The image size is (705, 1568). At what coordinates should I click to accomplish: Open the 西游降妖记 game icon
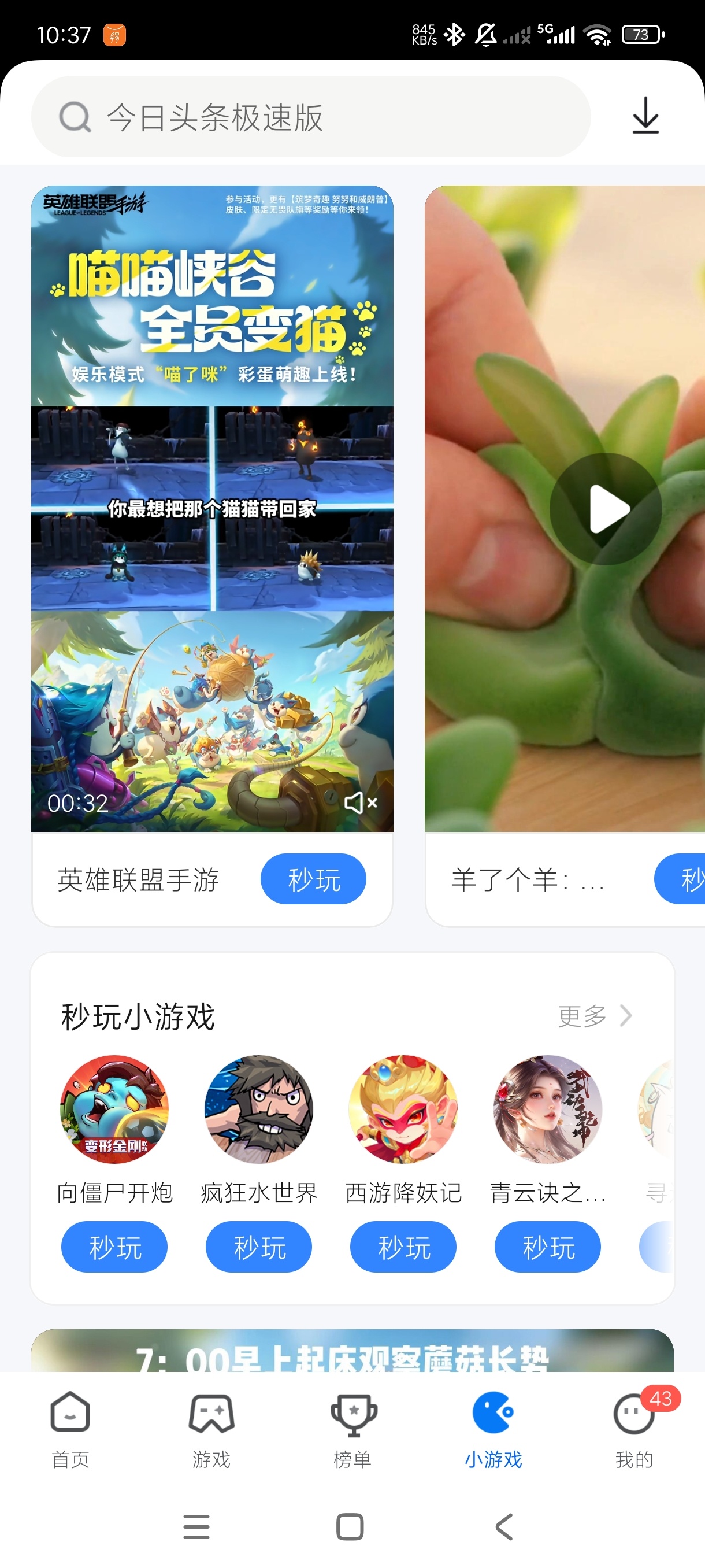point(403,1109)
